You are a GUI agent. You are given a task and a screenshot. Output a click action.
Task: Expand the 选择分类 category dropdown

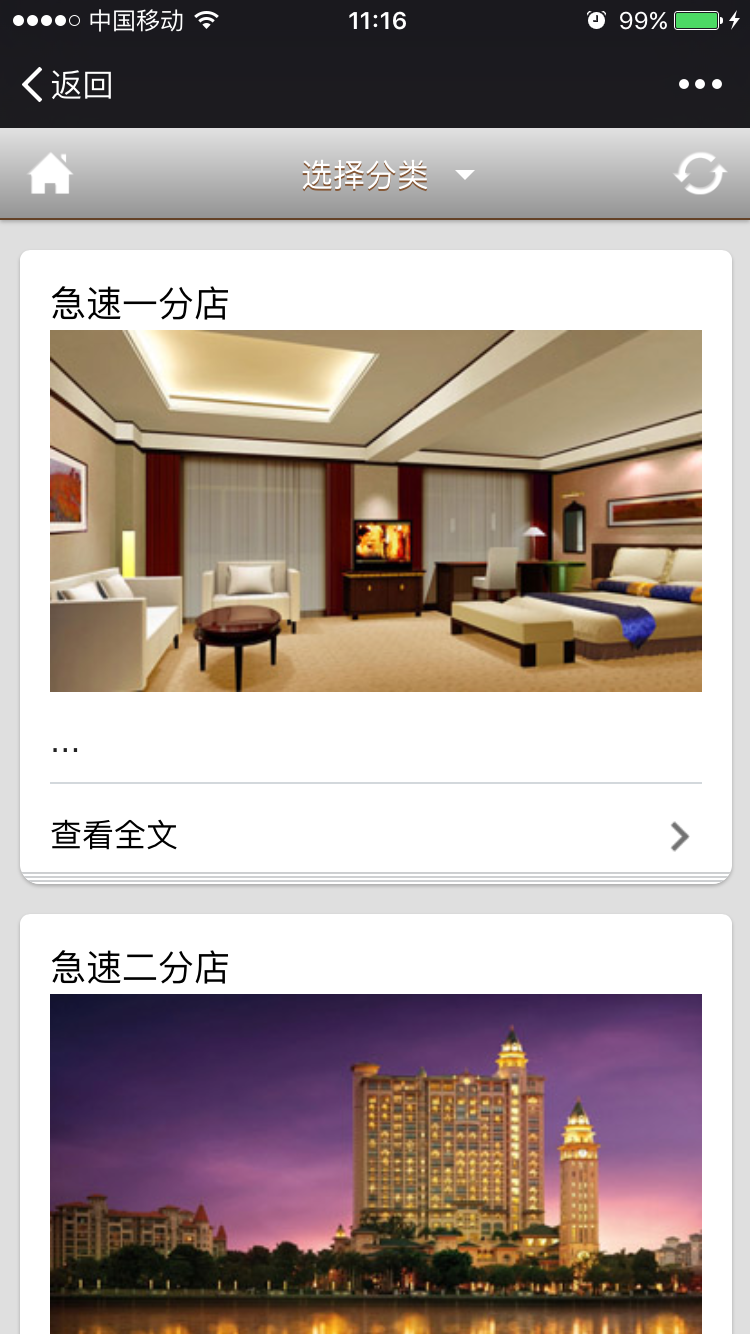pos(386,176)
